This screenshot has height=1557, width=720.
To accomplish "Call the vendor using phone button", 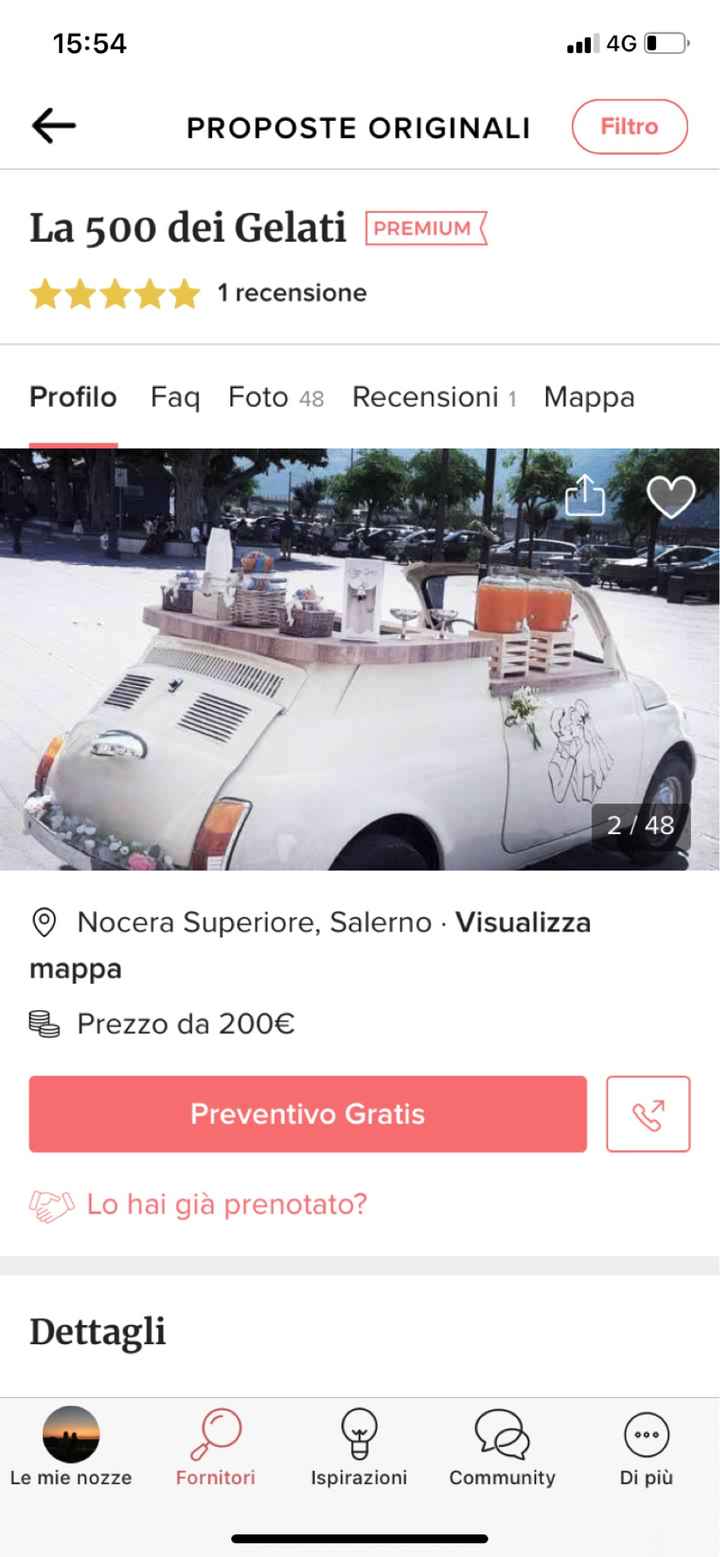I will (x=648, y=1114).
